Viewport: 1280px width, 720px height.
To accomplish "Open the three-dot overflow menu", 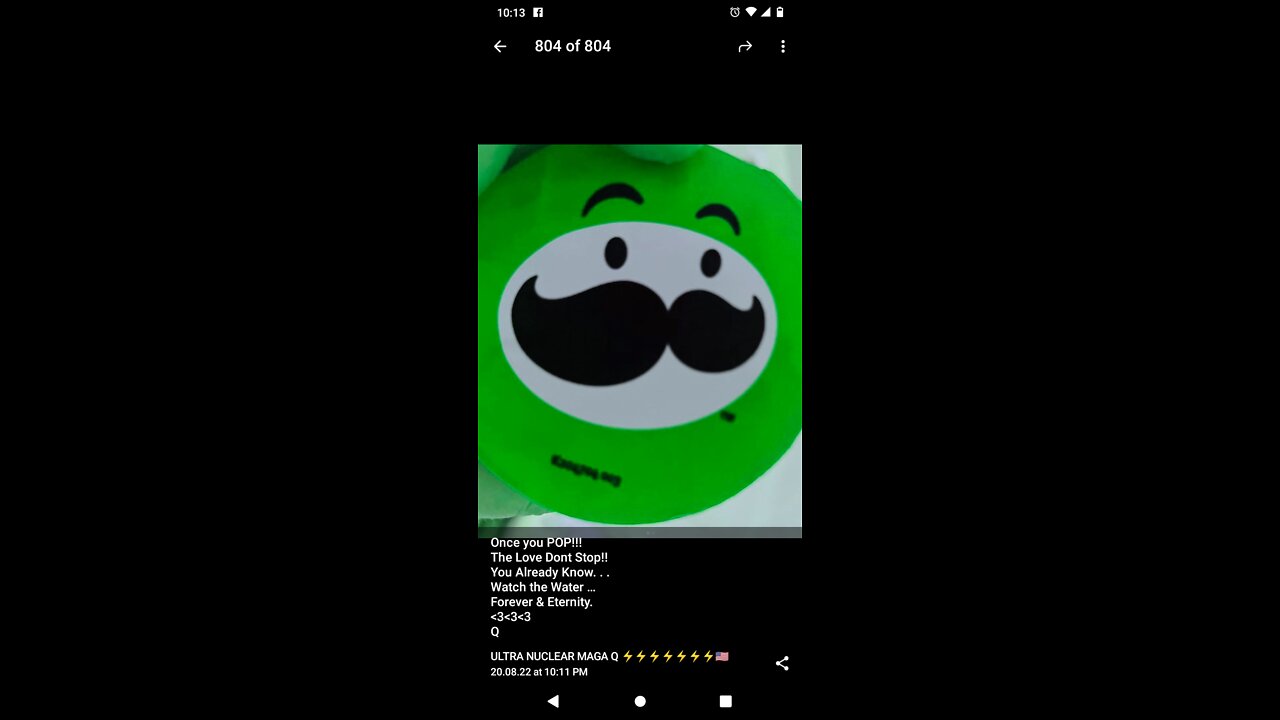I will coord(783,46).
